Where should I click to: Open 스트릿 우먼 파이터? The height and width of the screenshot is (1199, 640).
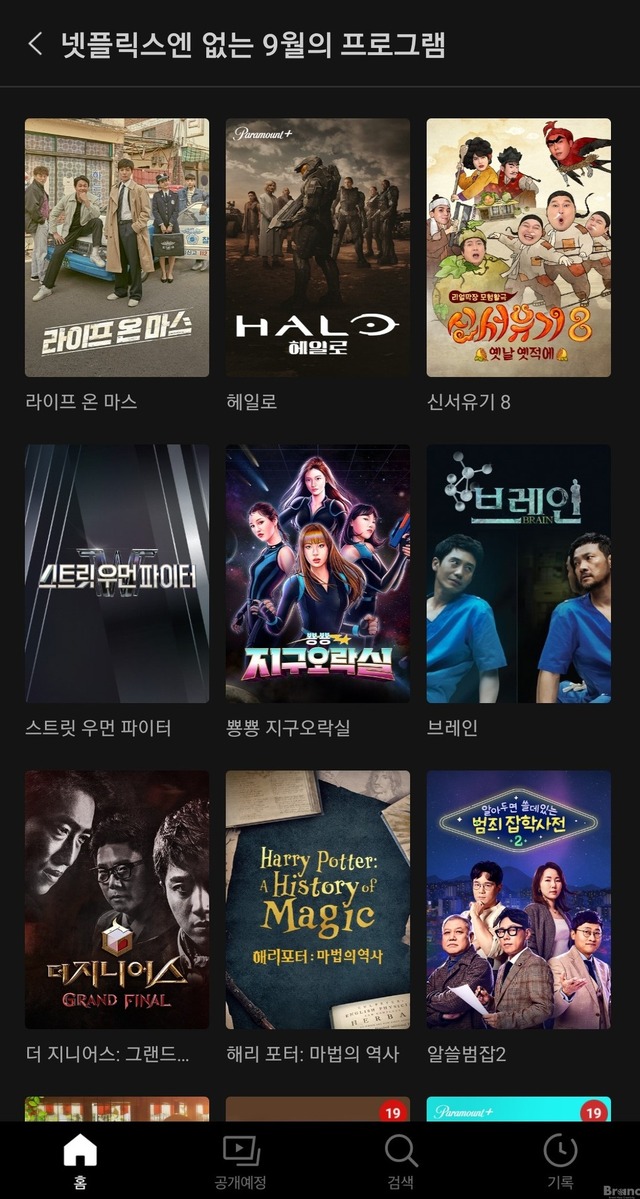[x=117, y=573]
